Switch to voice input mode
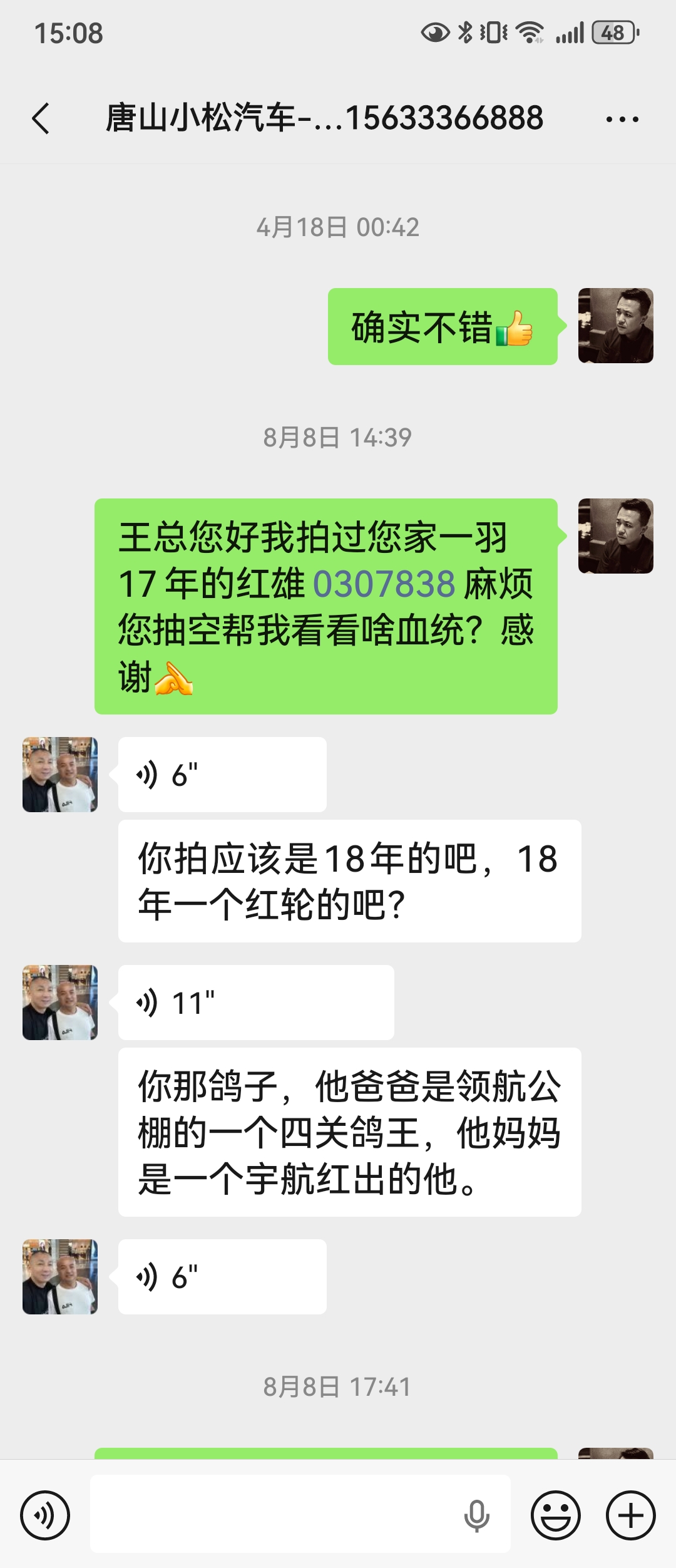This screenshot has width=676, height=1568. [45, 1515]
